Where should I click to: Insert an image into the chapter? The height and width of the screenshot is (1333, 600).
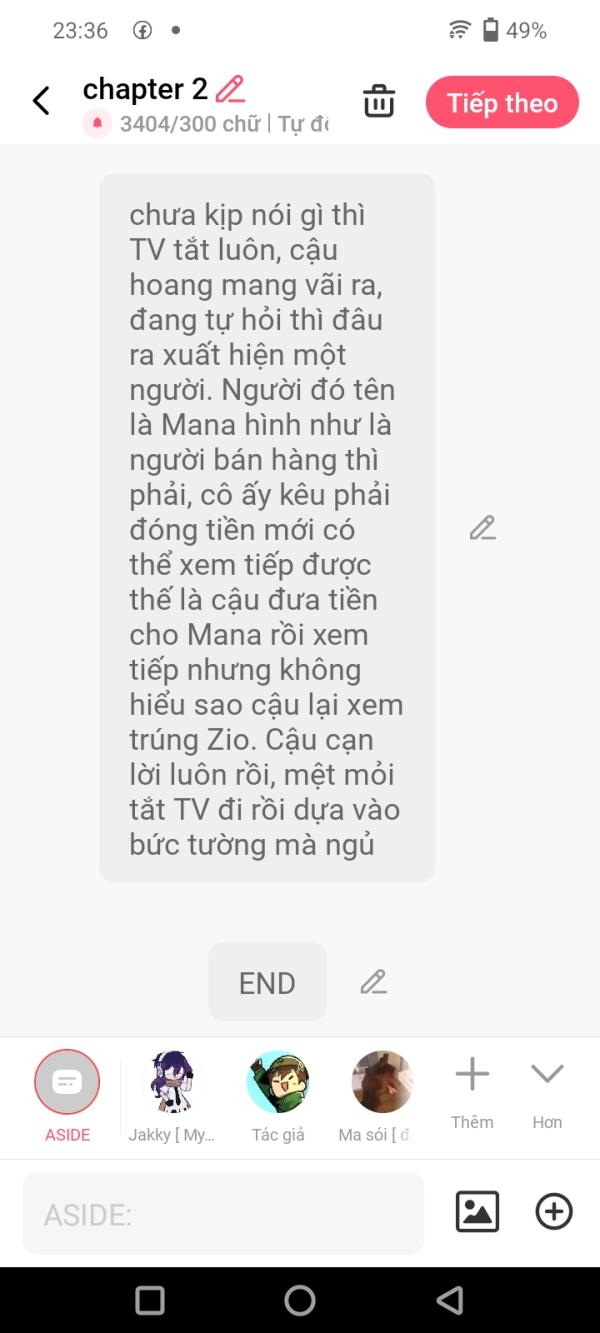(x=477, y=1212)
